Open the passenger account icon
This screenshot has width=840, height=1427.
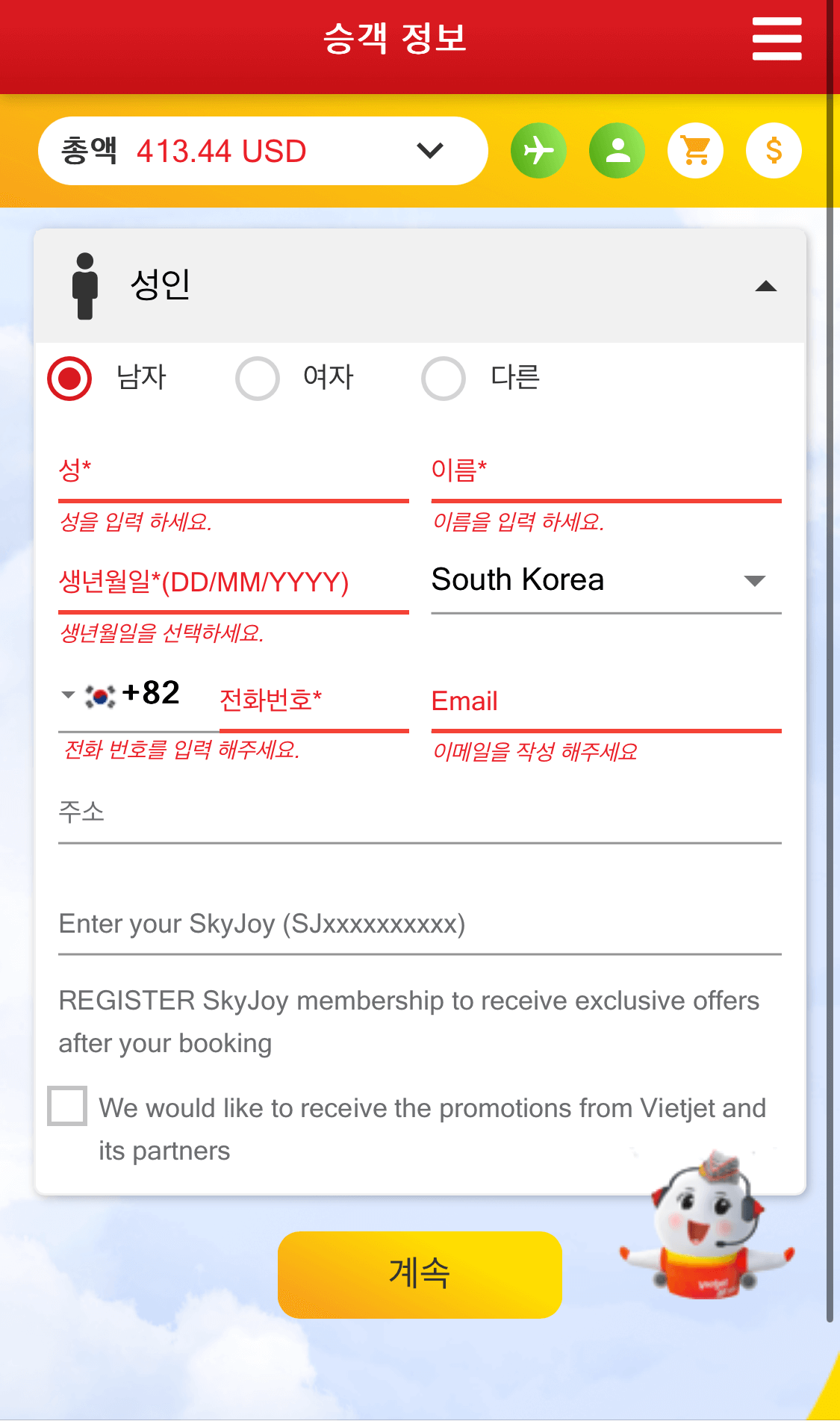(x=617, y=150)
